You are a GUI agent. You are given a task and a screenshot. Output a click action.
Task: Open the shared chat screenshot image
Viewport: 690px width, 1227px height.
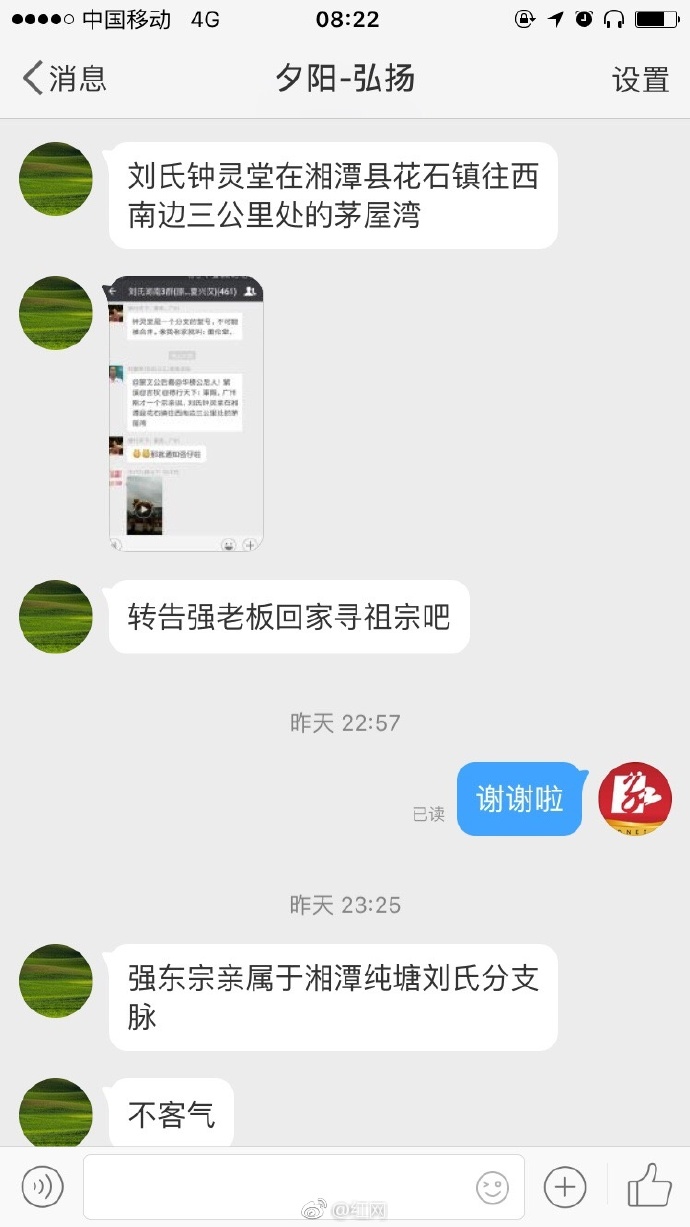[186, 413]
